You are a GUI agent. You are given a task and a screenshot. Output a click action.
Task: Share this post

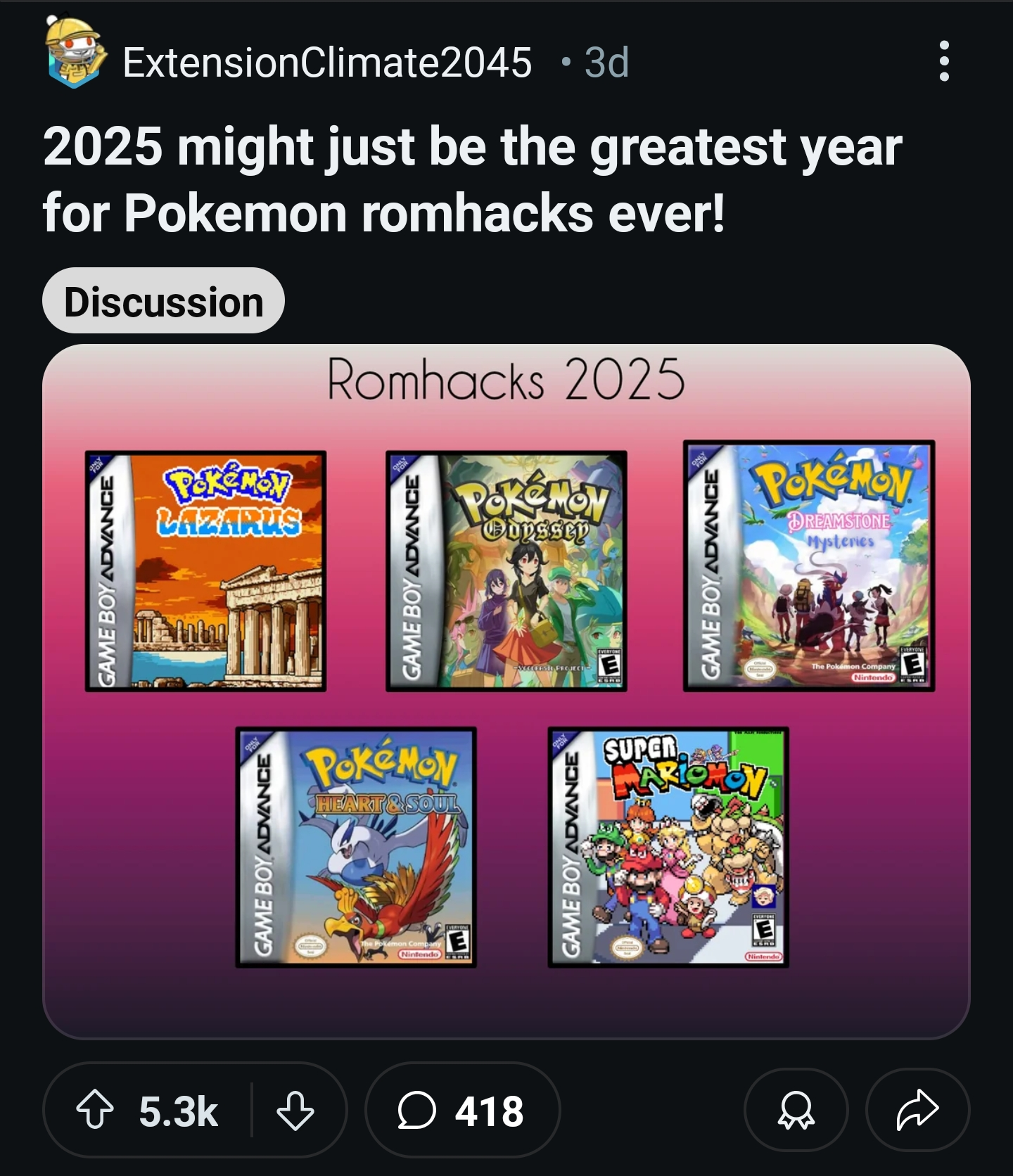917,1110
